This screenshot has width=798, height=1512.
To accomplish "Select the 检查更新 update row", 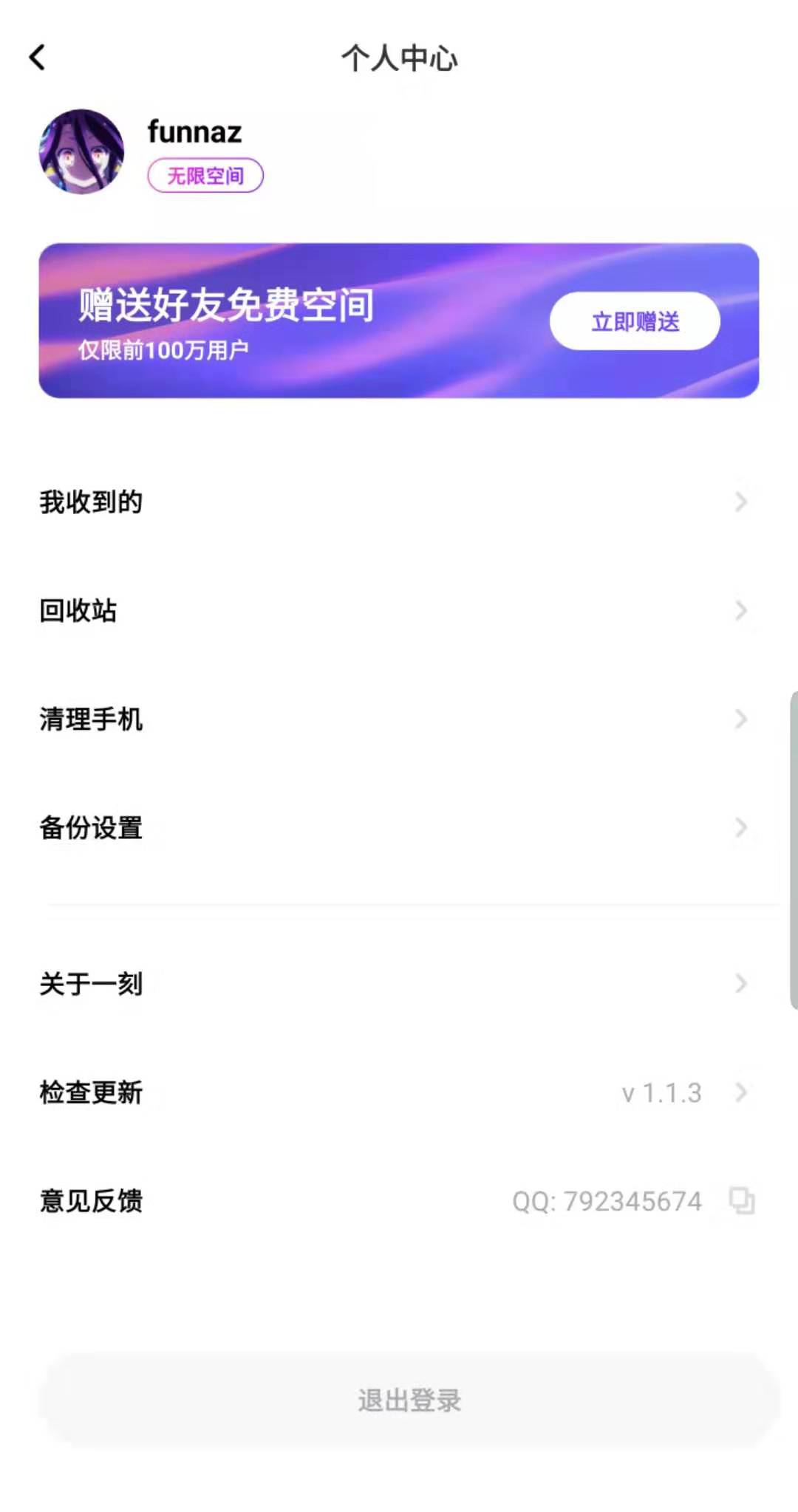I will pyautogui.click(x=92, y=1092).
